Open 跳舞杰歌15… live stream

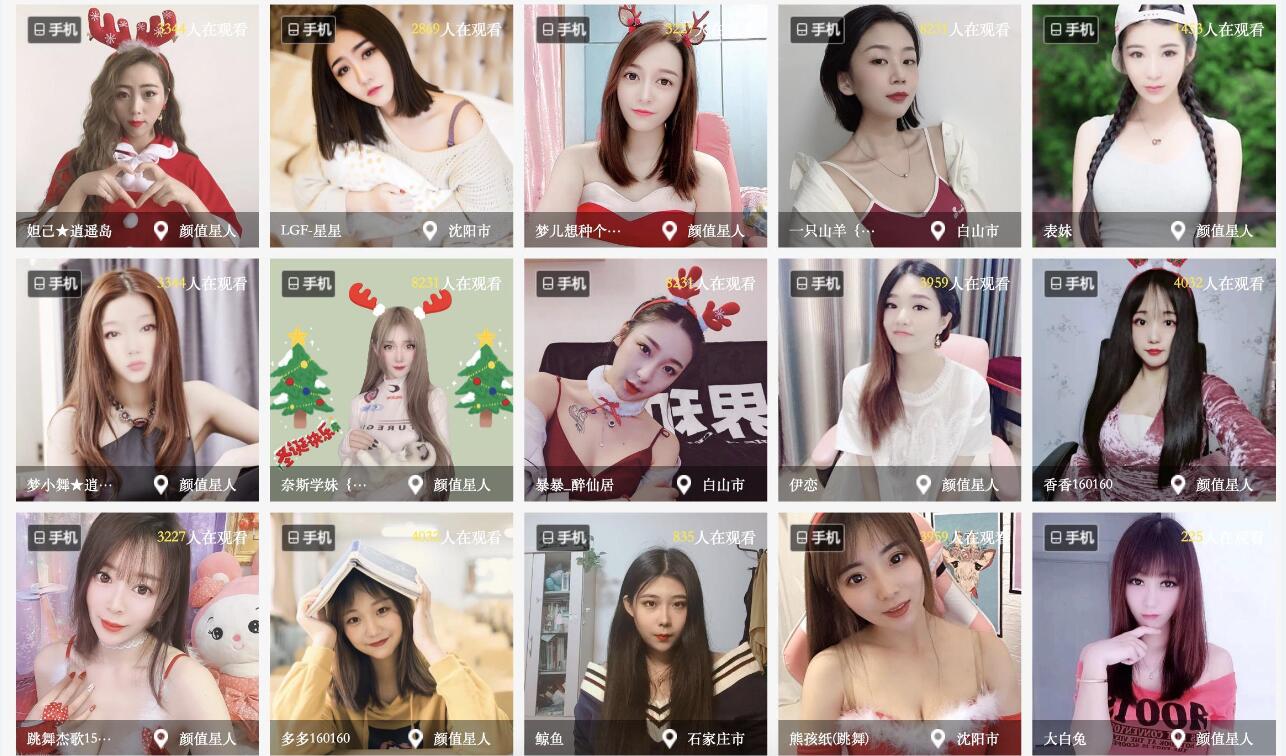[137, 633]
